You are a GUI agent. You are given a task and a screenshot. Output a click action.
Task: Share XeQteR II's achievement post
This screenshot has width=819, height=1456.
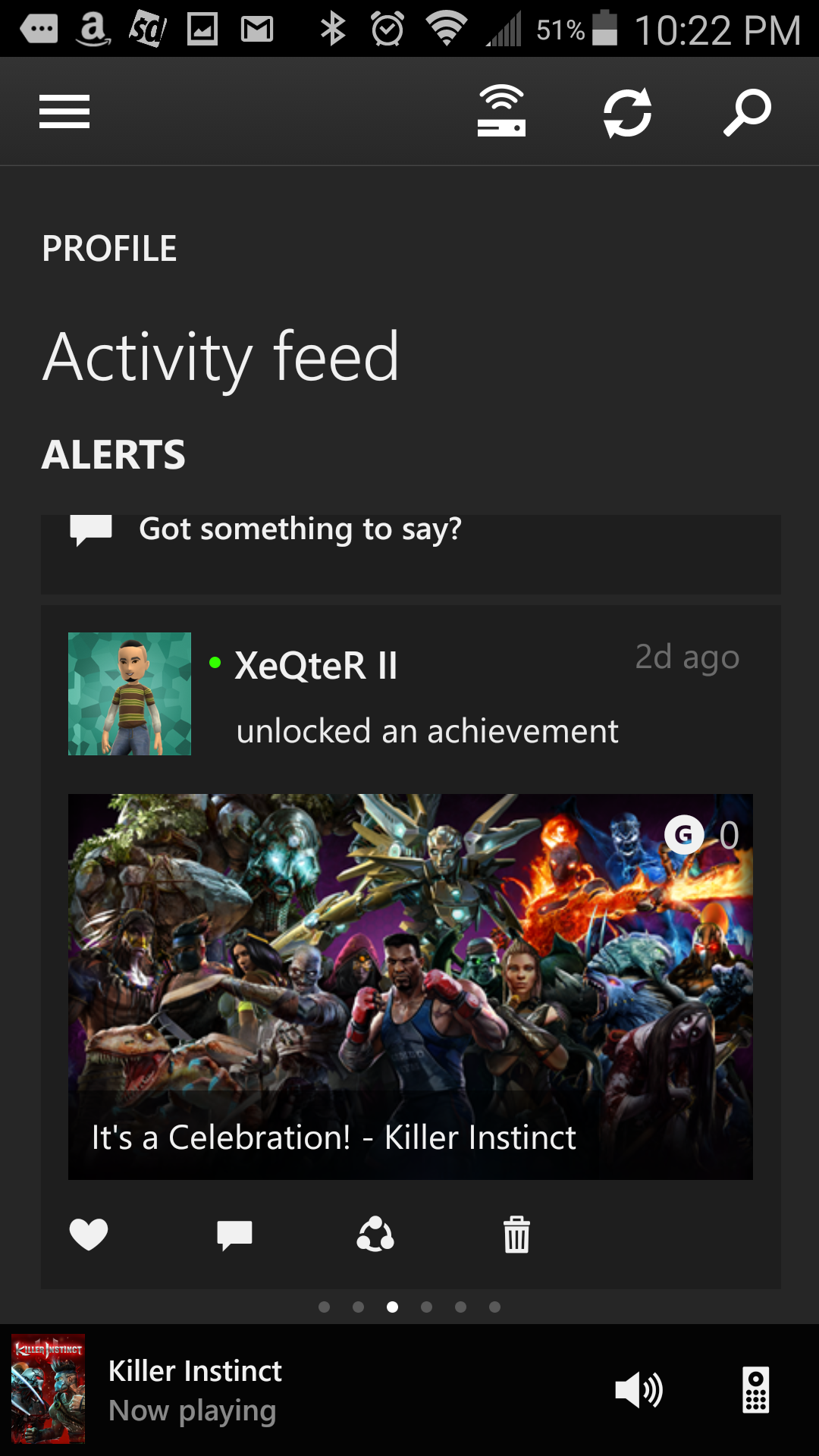[375, 1235]
